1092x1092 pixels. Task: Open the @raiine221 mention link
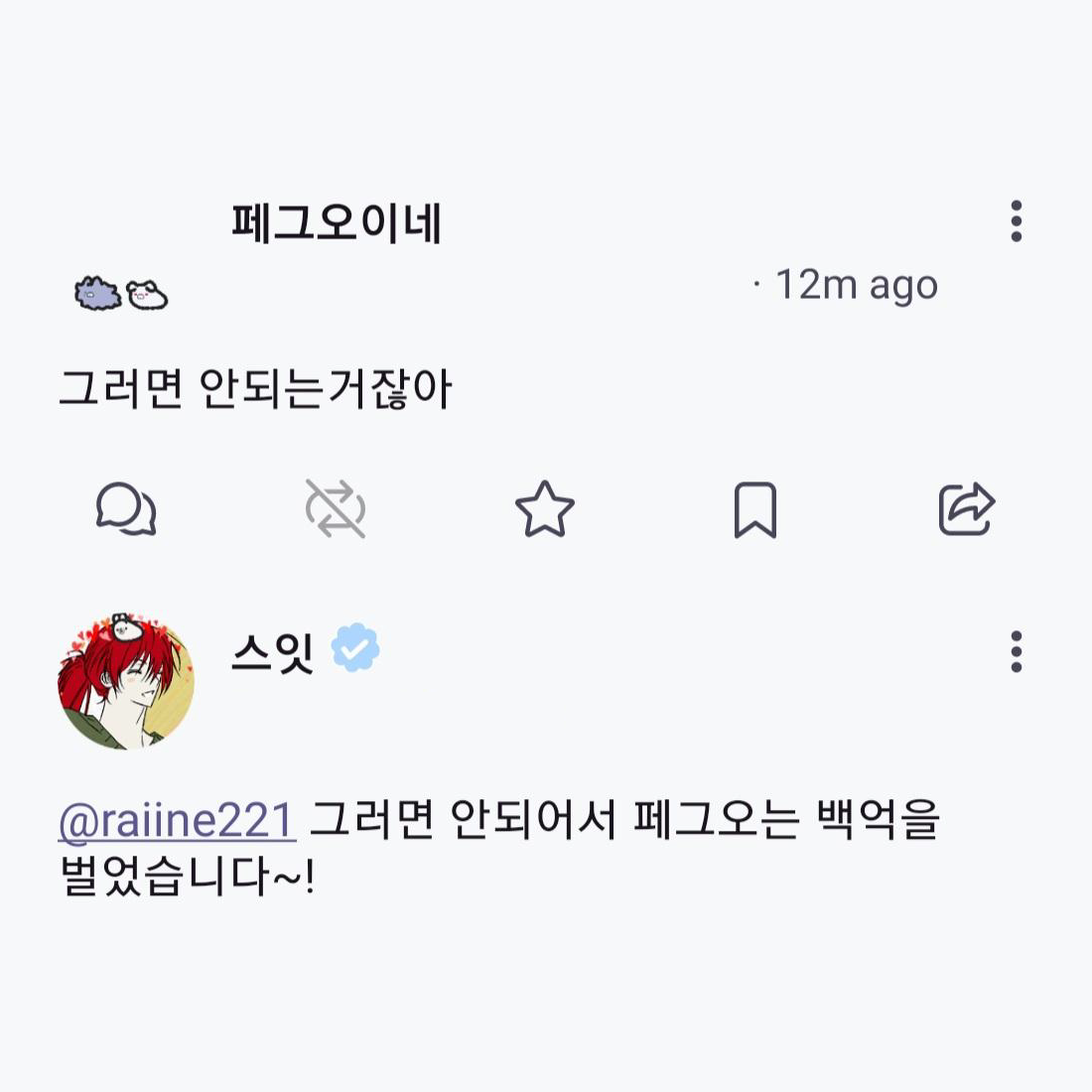(x=177, y=821)
